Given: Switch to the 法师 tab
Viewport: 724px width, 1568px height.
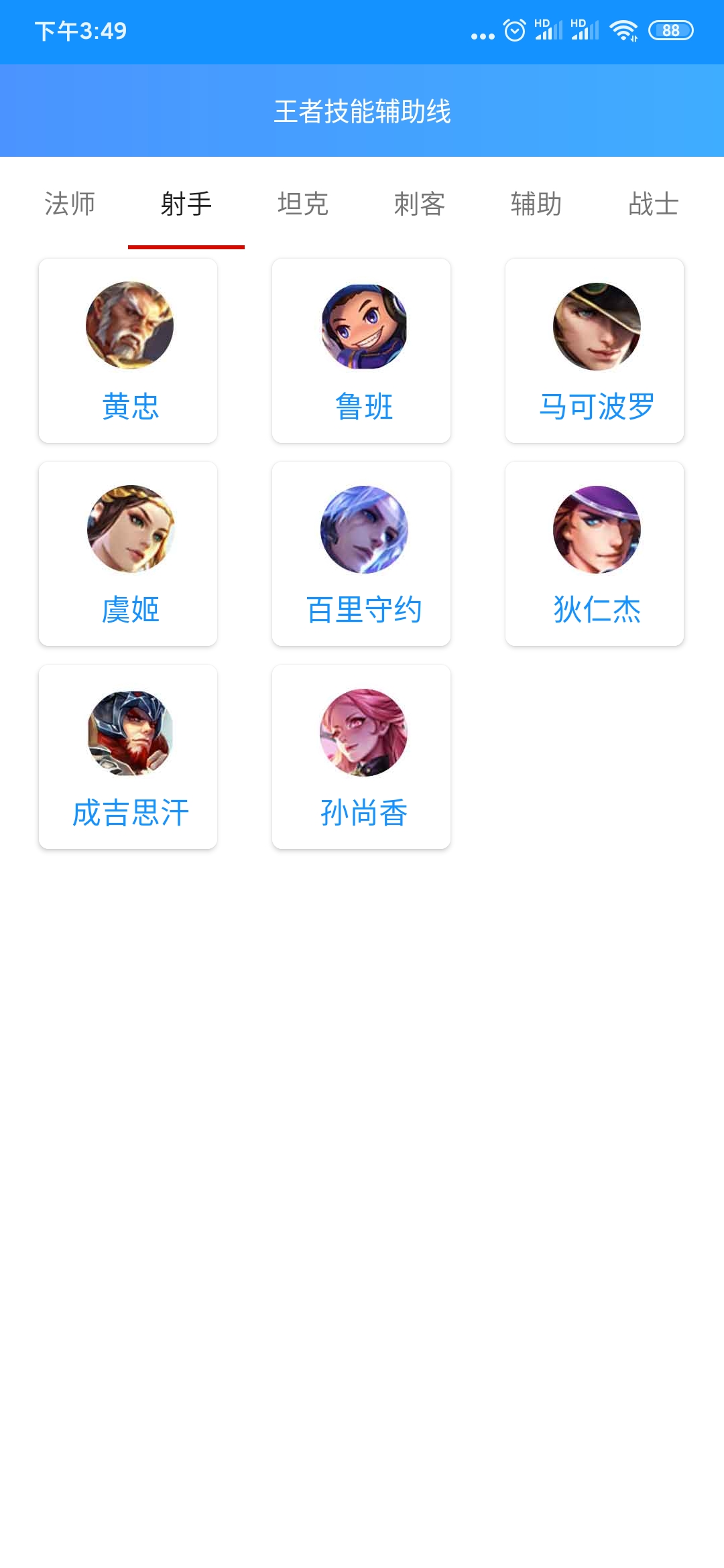Looking at the screenshot, I should pyautogui.click(x=70, y=204).
